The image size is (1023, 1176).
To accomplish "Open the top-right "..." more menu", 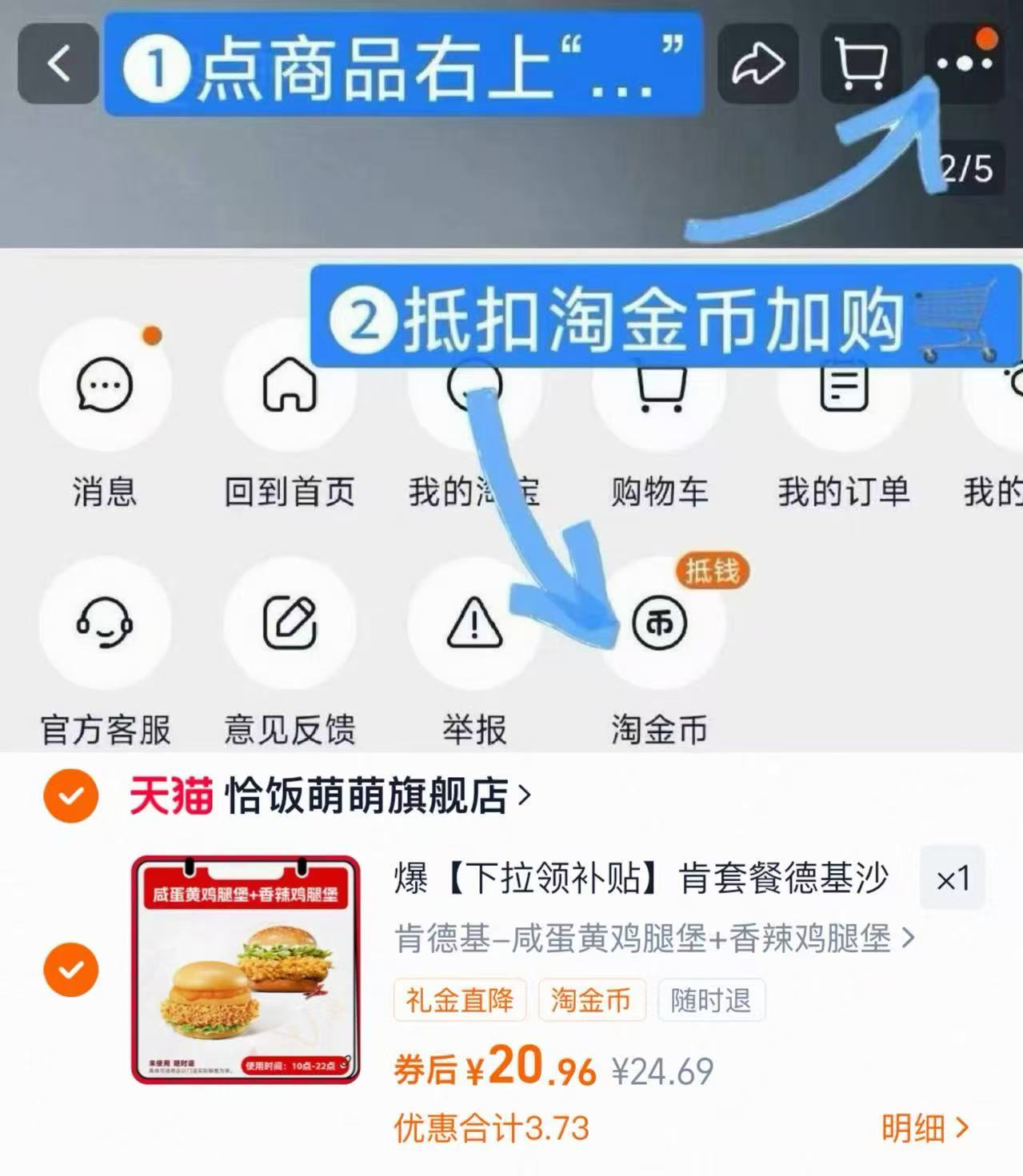I will (962, 64).
